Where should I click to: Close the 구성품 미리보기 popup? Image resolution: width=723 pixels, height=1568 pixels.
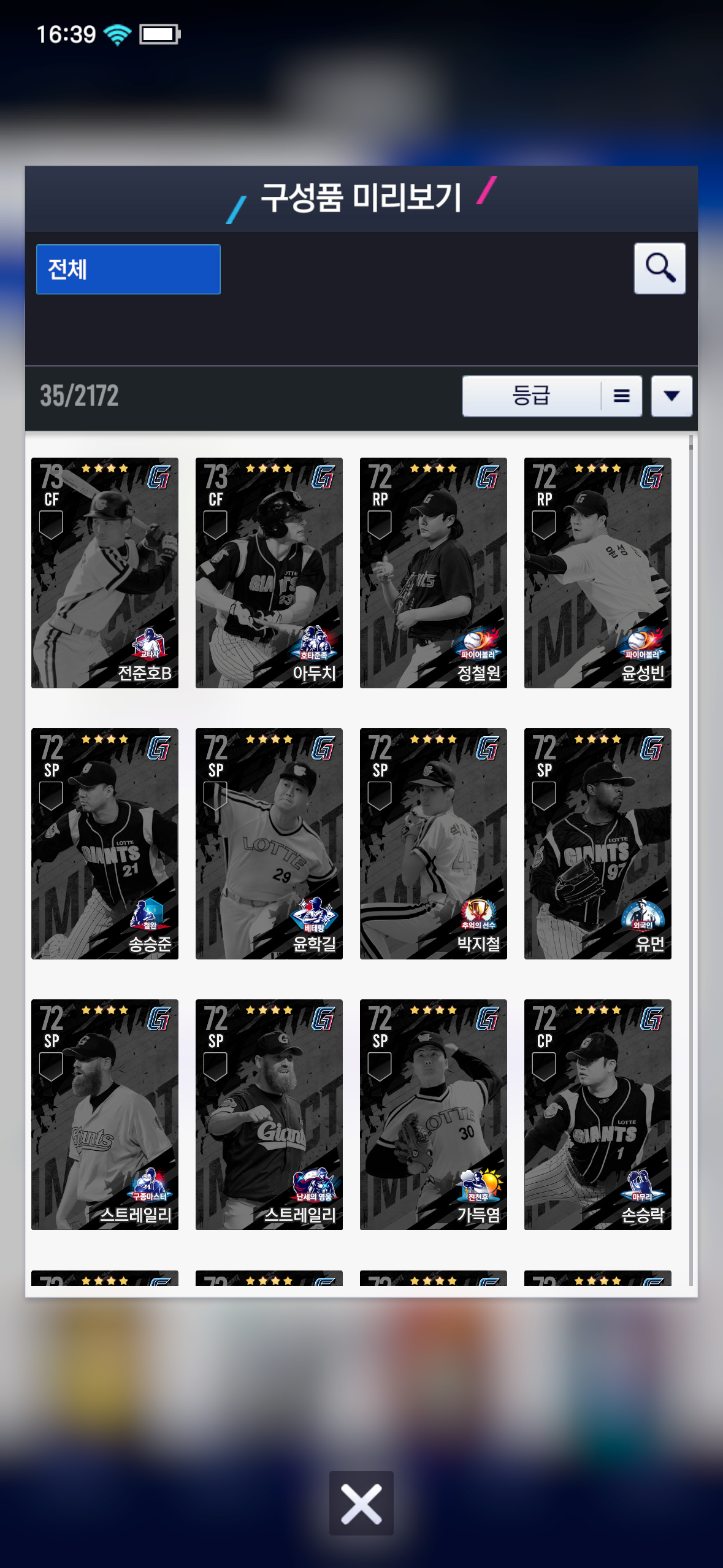point(361,1503)
